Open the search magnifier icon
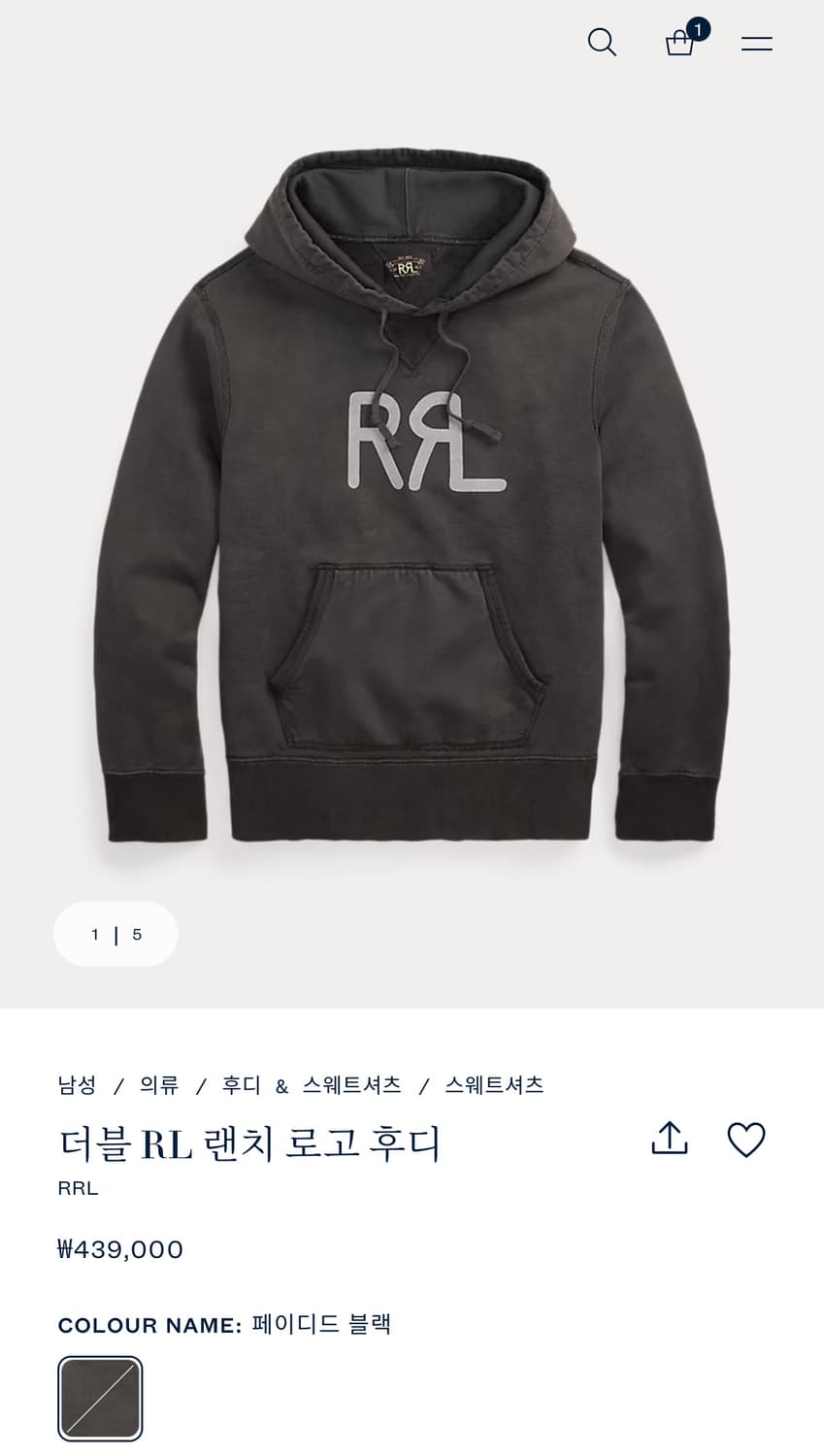824x1456 pixels. point(602,42)
